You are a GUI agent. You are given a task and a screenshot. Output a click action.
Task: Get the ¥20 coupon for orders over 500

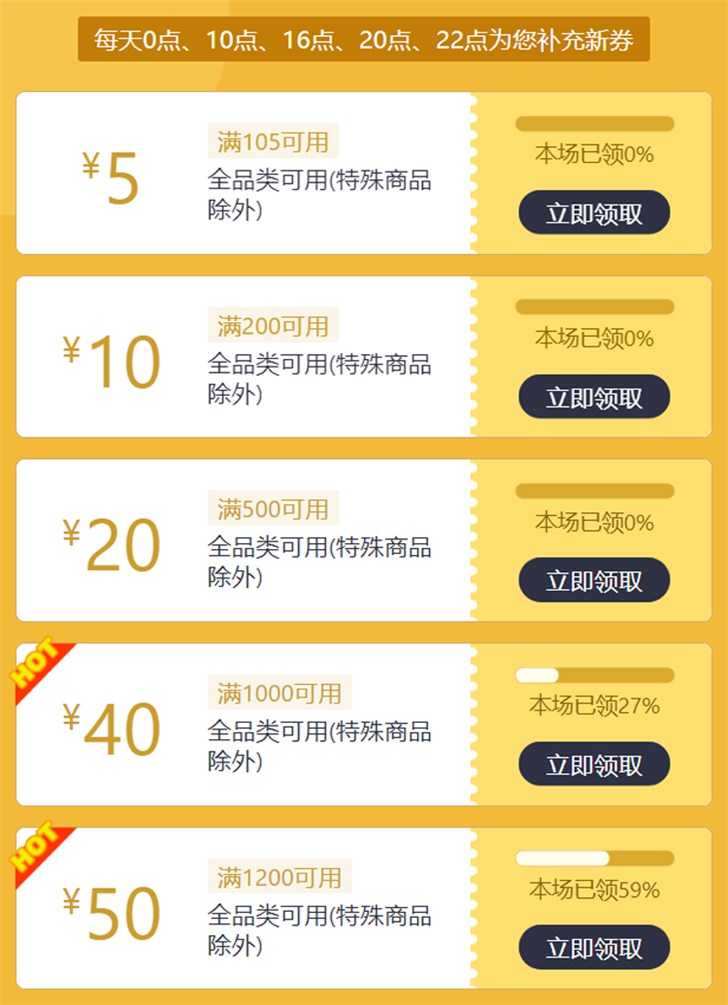pyautogui.click(x=594, y=580)
